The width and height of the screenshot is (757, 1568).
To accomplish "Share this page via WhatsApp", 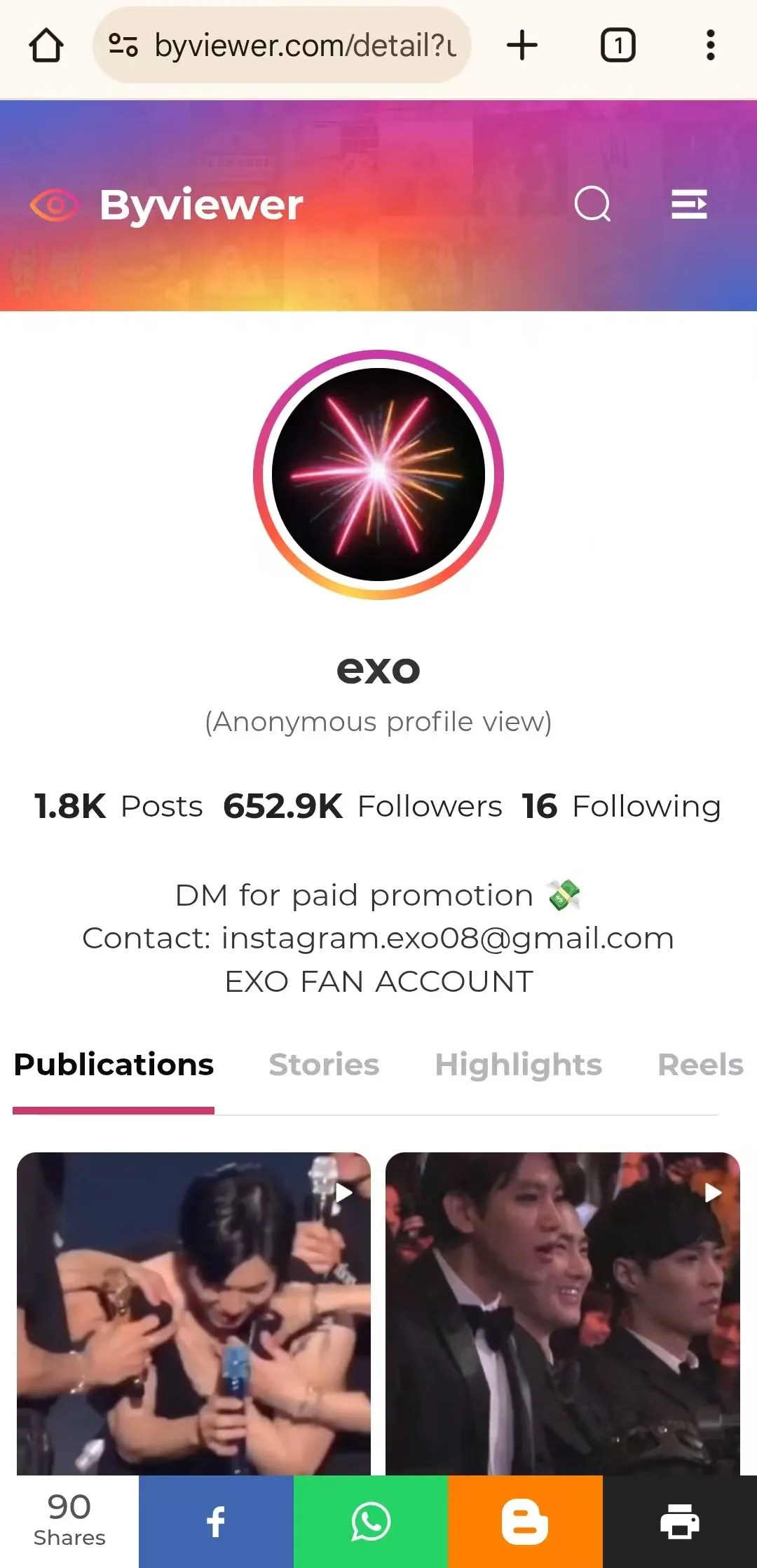I will coord(371,1522).
